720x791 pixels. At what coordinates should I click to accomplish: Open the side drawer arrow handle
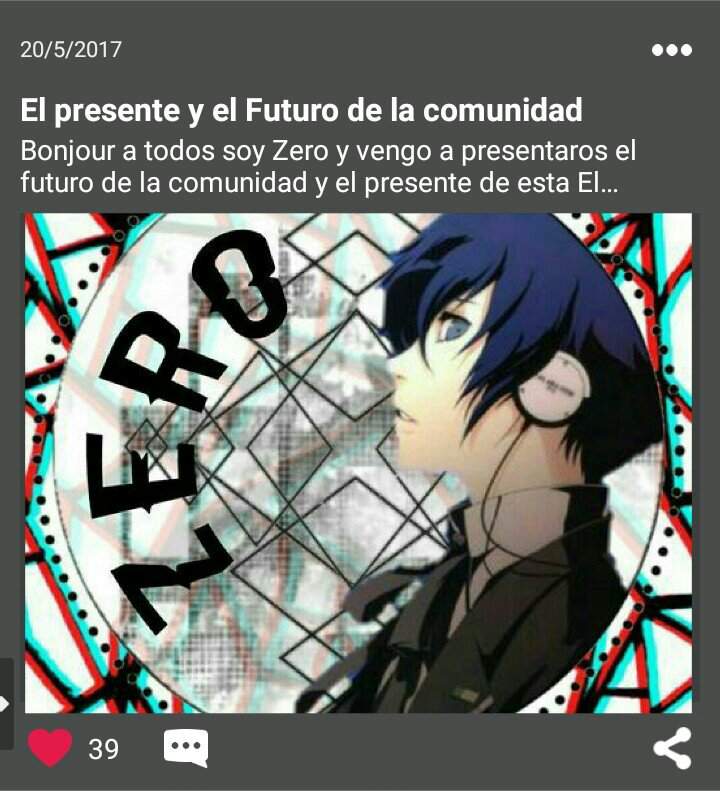point(6,703)
